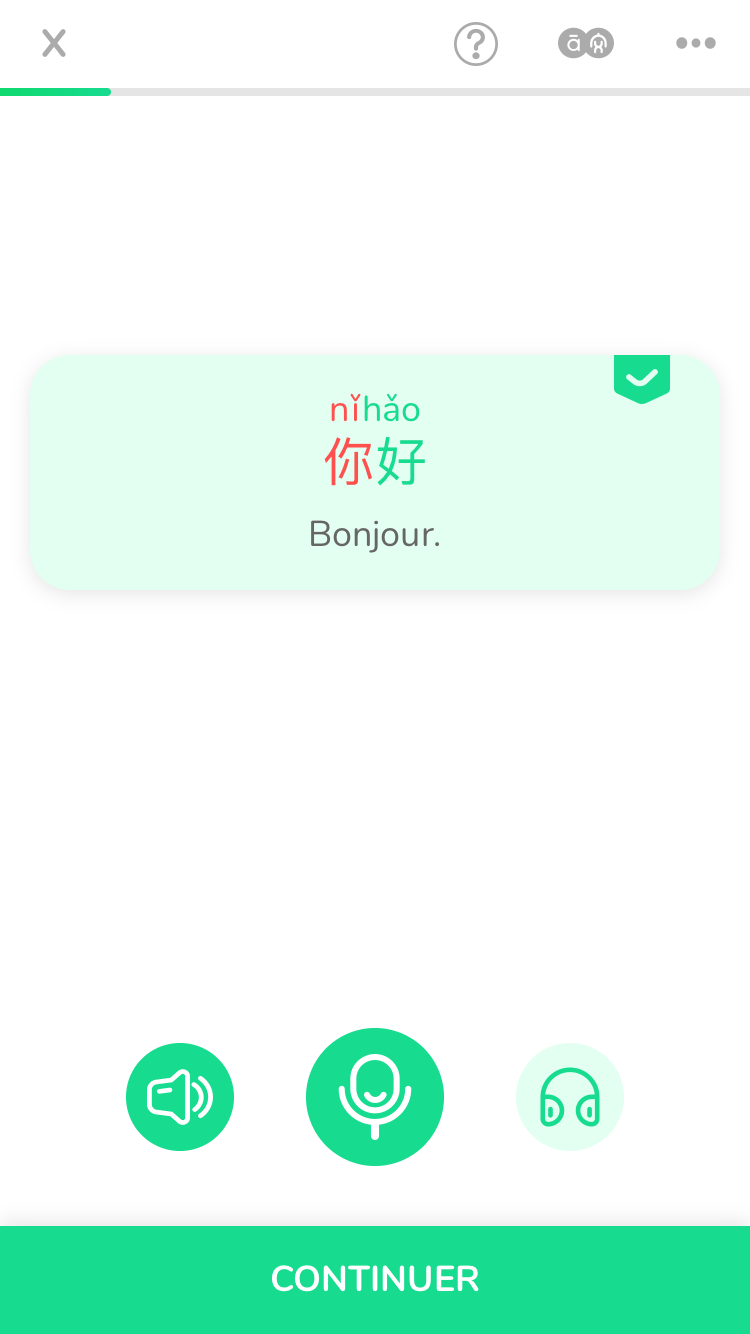Viewport: 750px width, 1334px height.
Task: Tap the 你好 Bonjour card
Action: pyautogui.click(x=375, y=472)
